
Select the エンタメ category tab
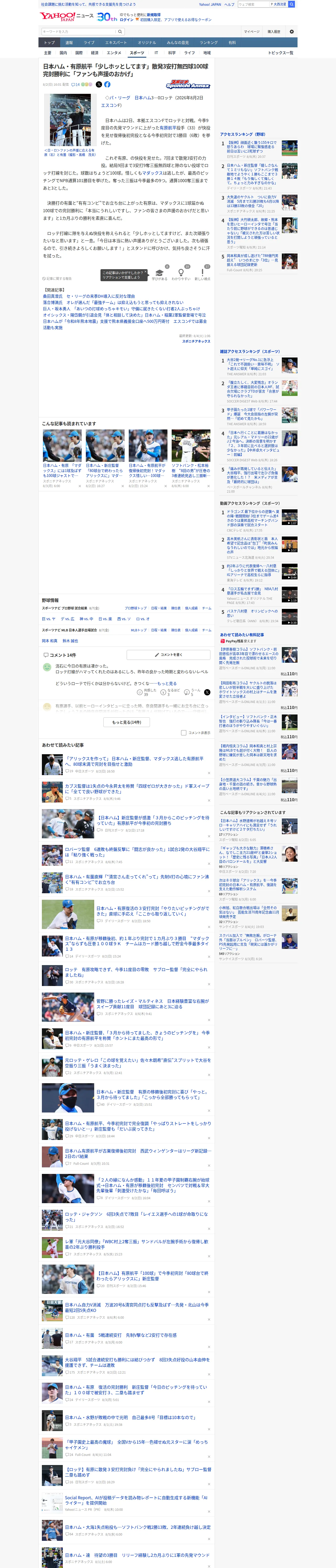[114, 53]
